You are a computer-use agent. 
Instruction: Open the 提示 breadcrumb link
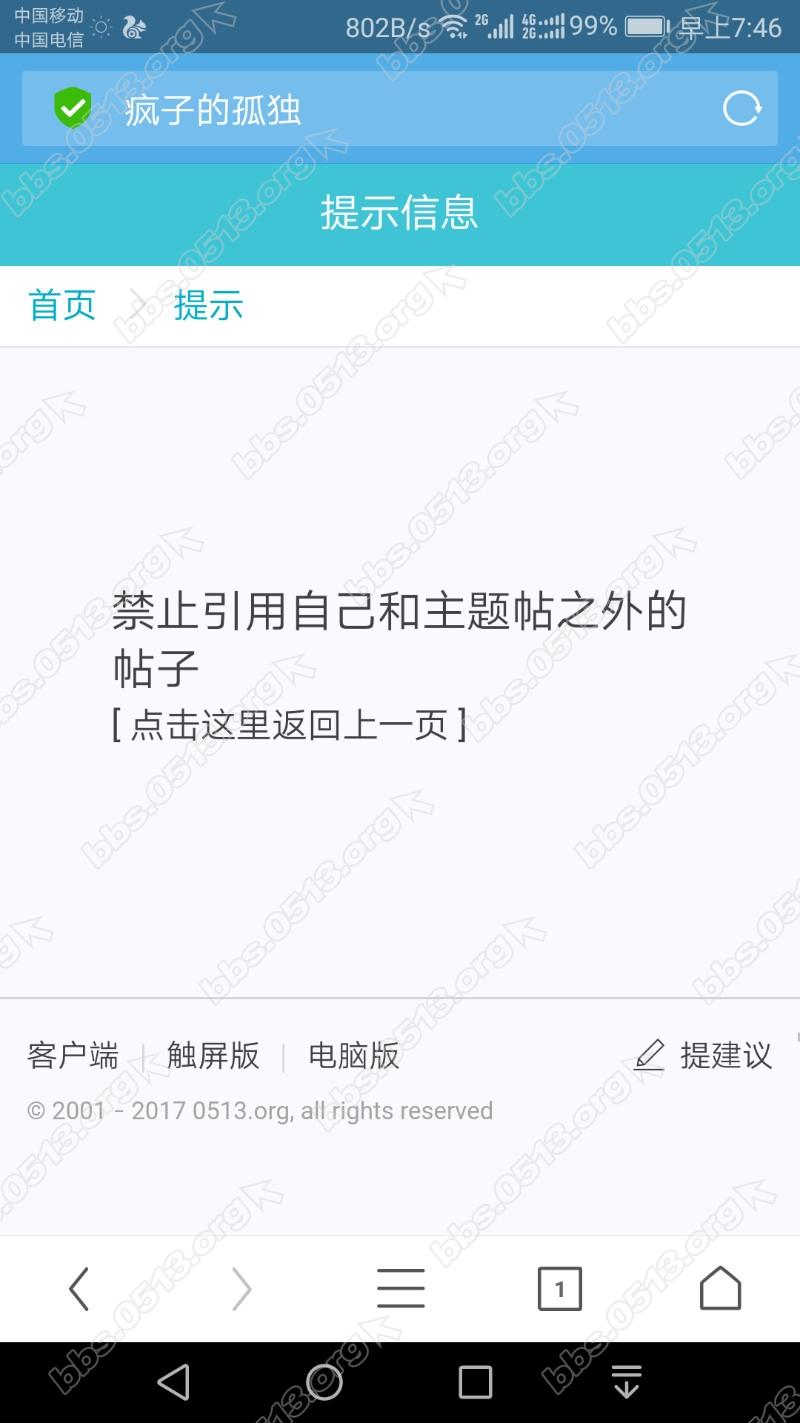tap(208, 305)
